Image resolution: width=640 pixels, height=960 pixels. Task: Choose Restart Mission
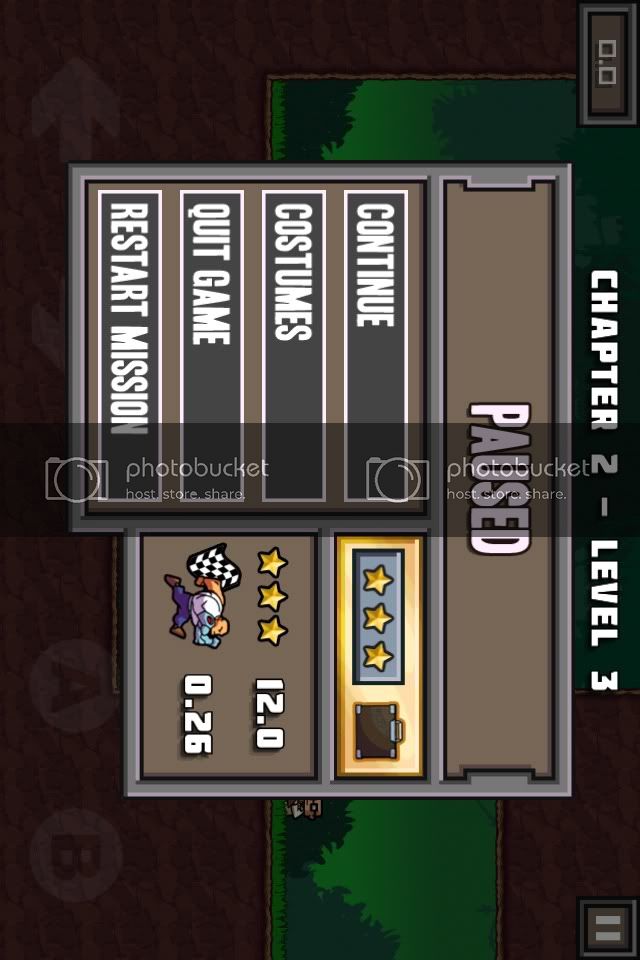point(130,345)
